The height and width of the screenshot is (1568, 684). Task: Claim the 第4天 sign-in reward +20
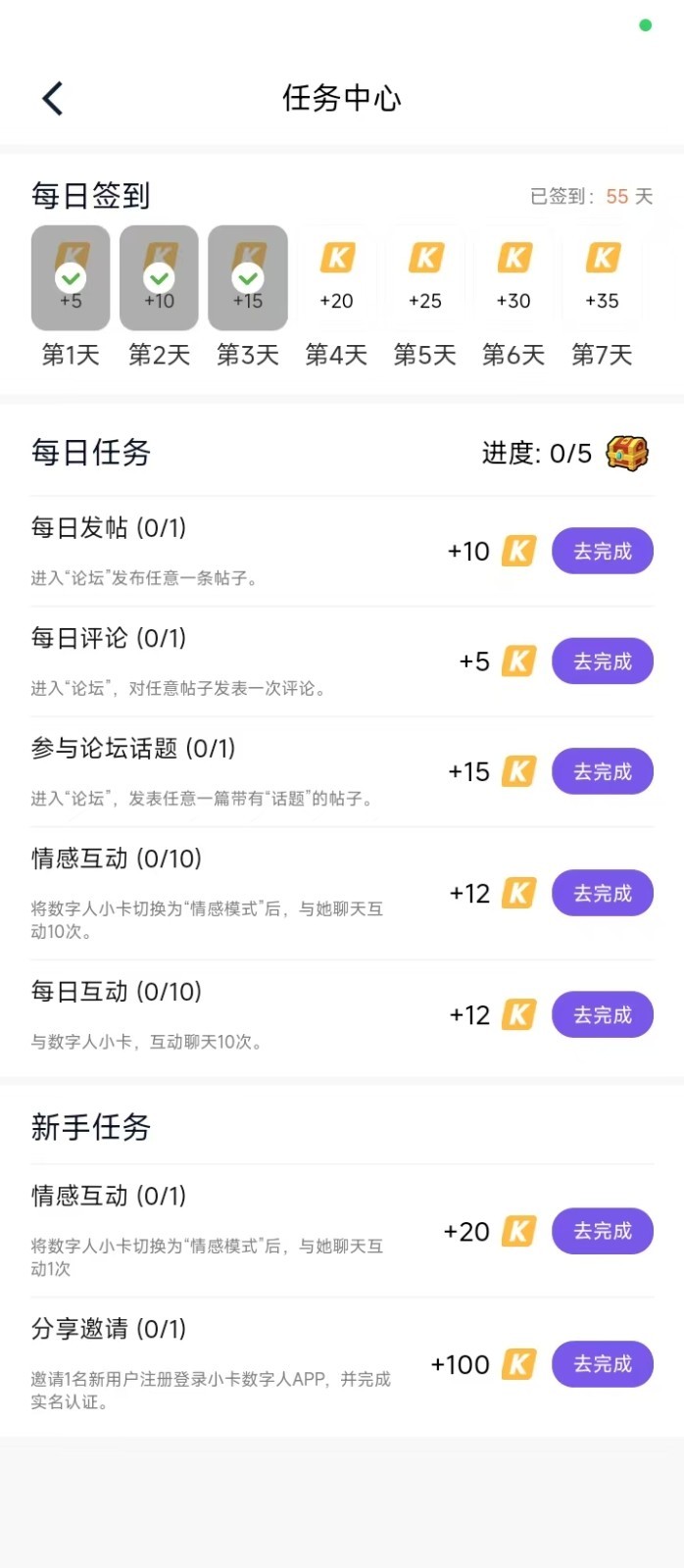point(336,275)
